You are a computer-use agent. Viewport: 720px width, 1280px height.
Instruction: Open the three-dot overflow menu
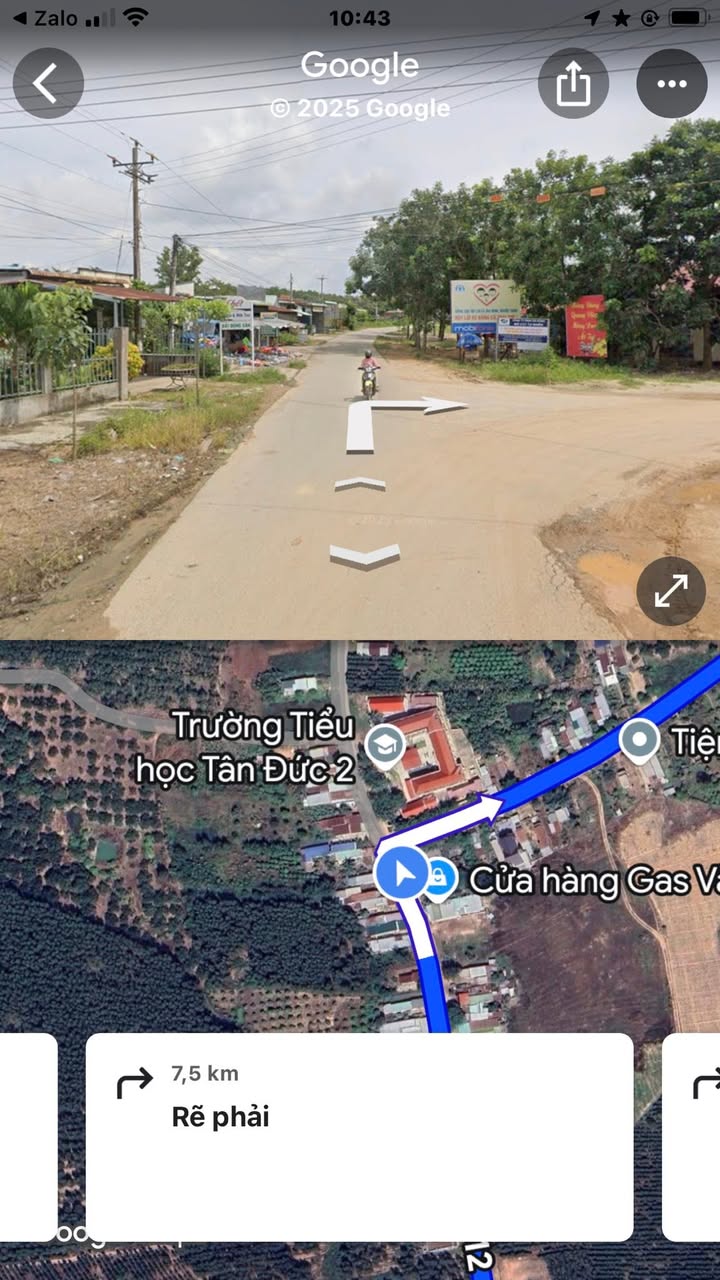pyautogui.click(x=671, y=84)
